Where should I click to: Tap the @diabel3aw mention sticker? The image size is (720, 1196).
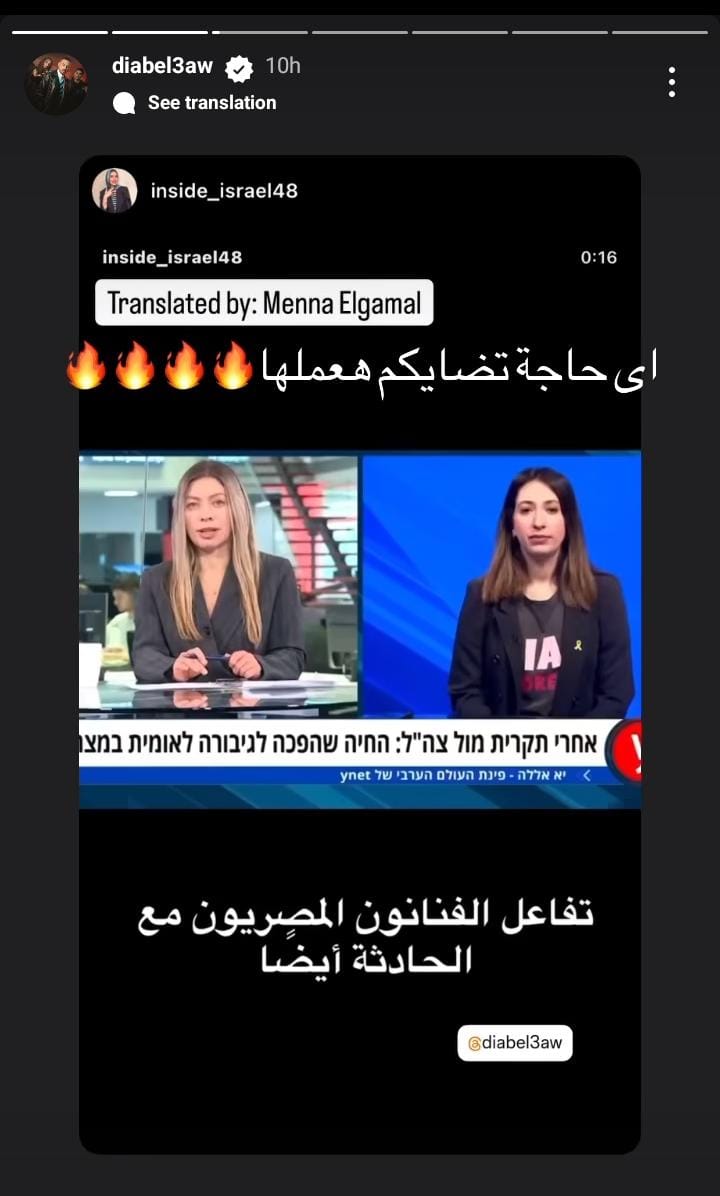(x=515, y=1043)
